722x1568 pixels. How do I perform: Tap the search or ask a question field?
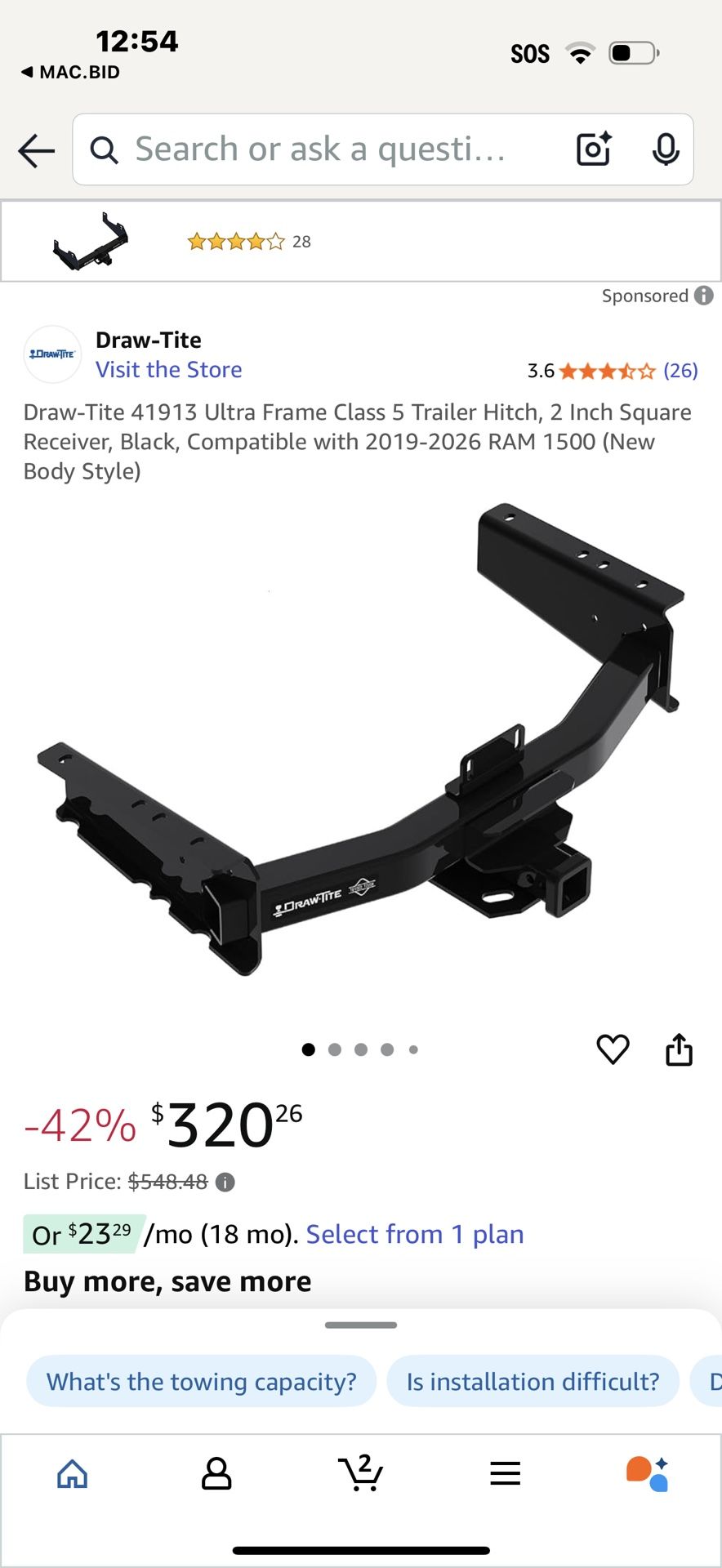coord(327,149)
